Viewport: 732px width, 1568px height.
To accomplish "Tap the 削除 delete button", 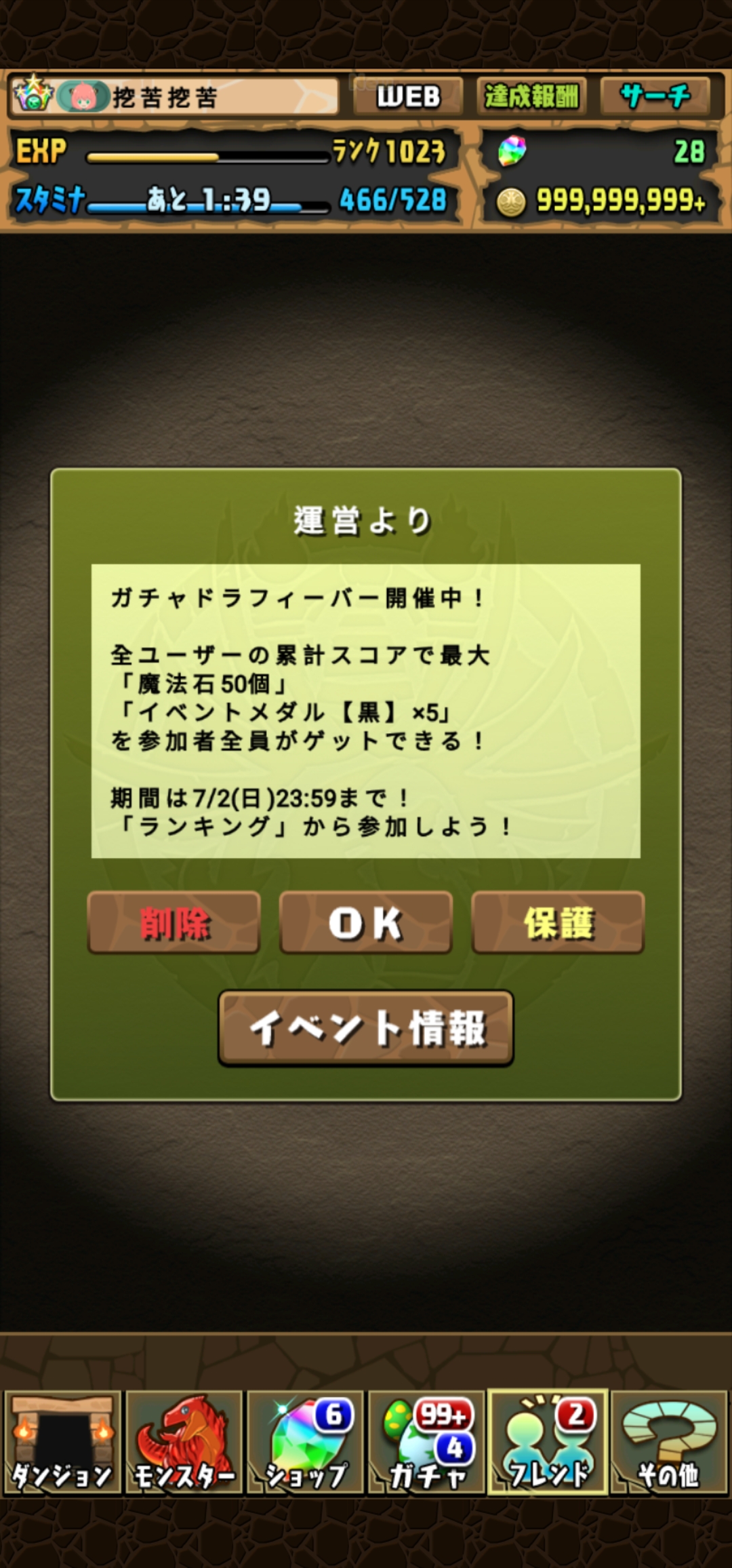I will 174,923.
